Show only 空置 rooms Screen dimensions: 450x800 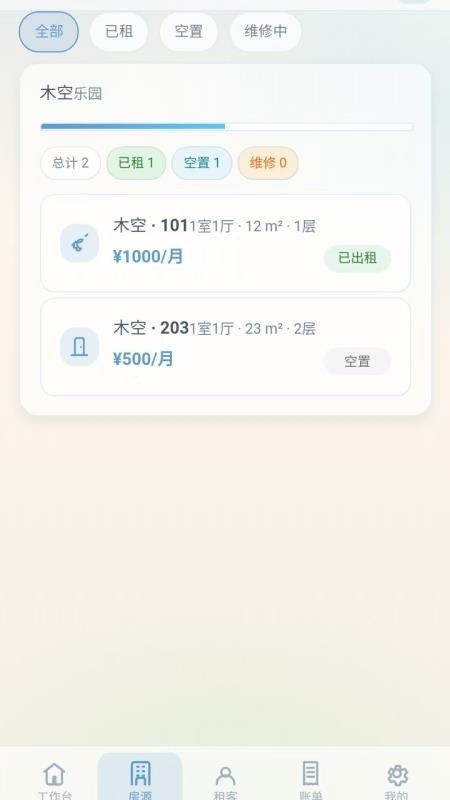pyautogui.click(x=189, y=32)
